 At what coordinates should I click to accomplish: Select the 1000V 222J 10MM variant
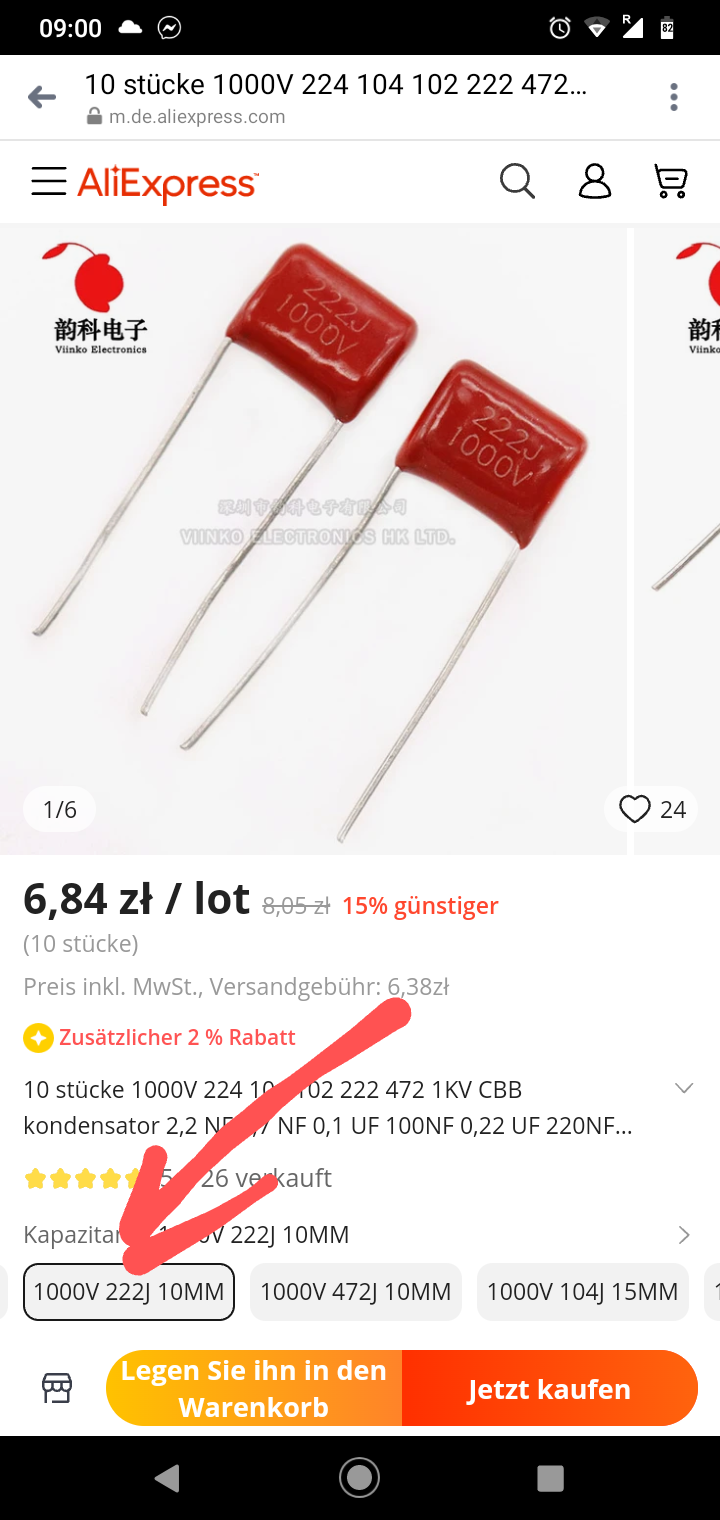pos(129,1291)
